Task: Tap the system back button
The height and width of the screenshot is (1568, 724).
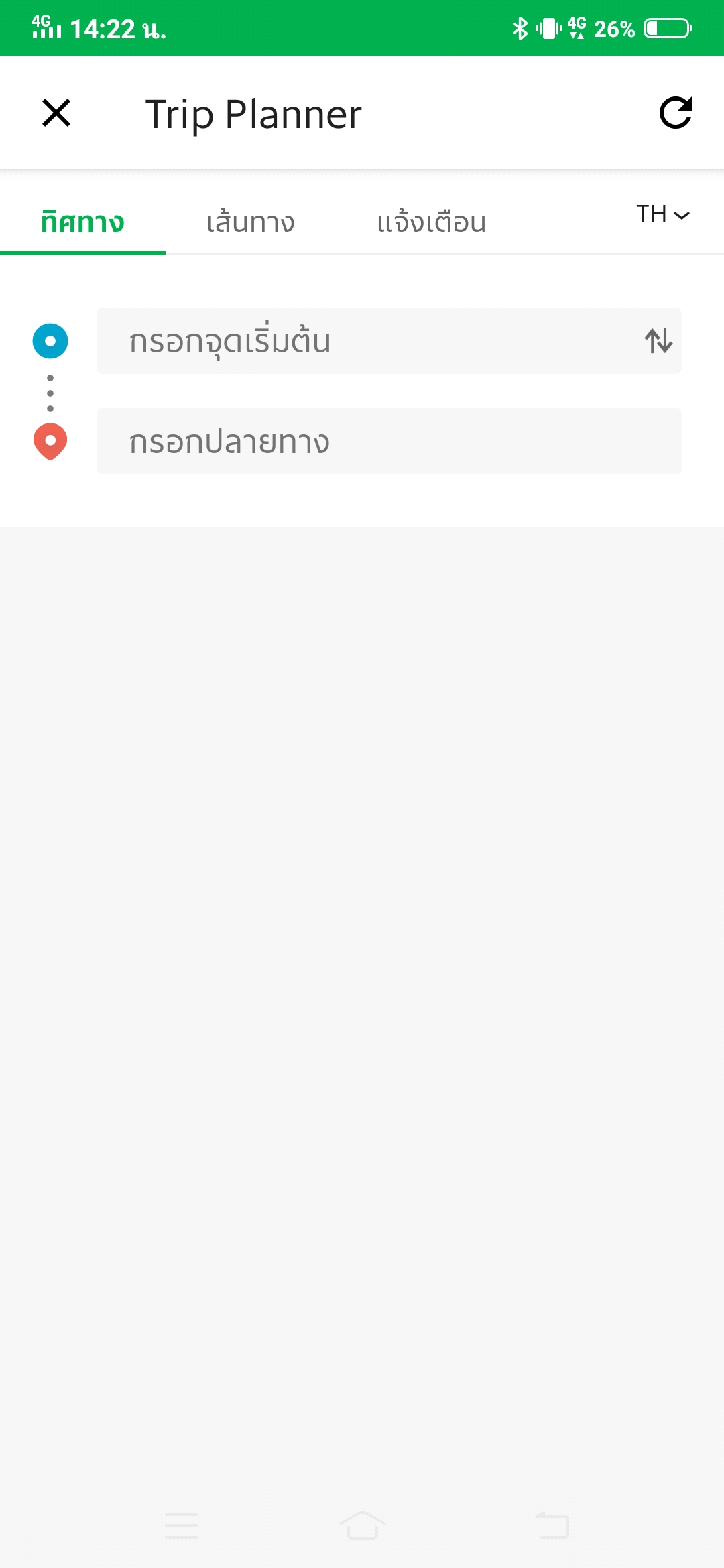Action: tap(551, 1526)
